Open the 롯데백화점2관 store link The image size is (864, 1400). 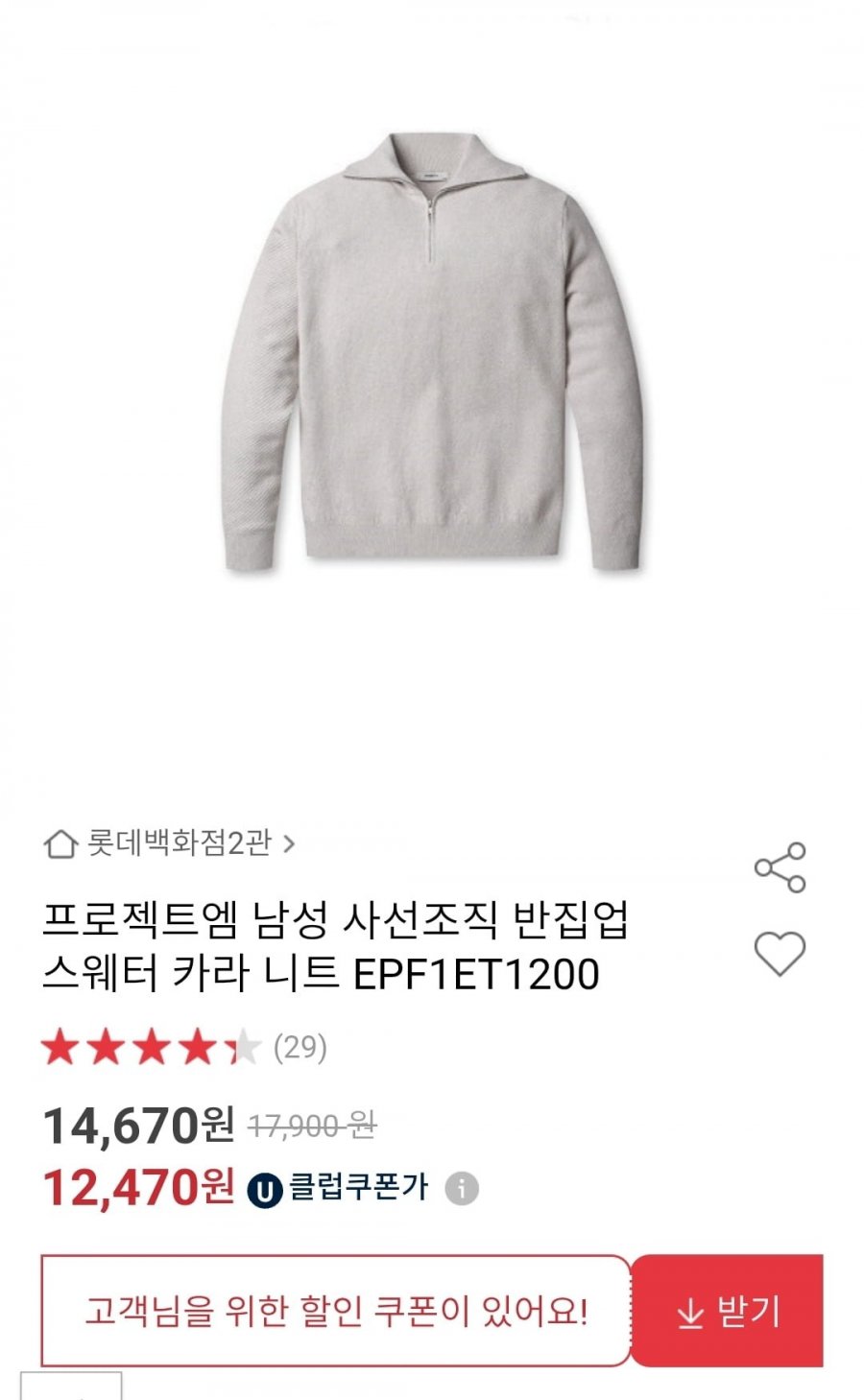pos(170,843)
